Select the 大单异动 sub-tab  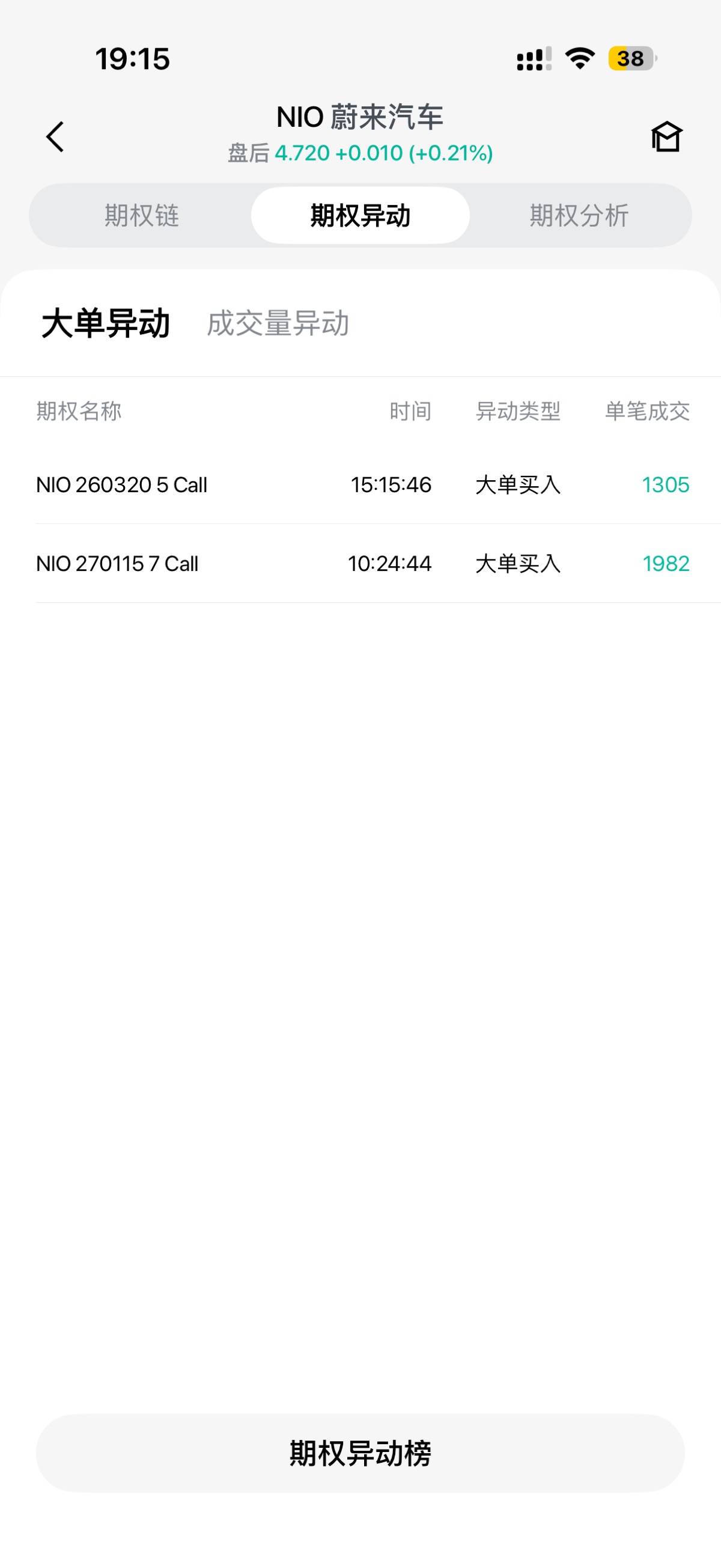point(106,323)
